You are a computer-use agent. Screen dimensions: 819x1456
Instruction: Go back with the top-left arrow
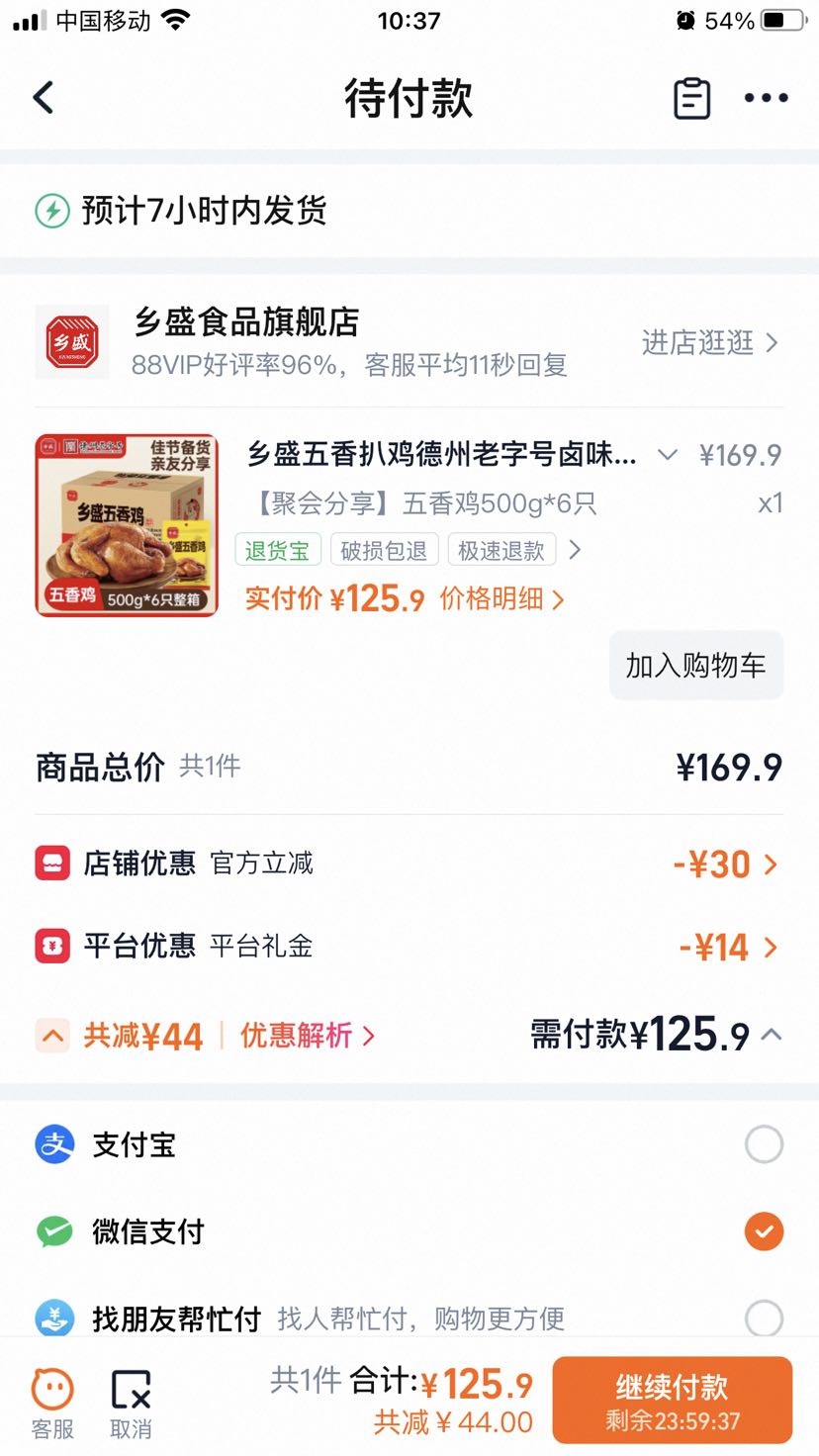click(x=44, y=98)
